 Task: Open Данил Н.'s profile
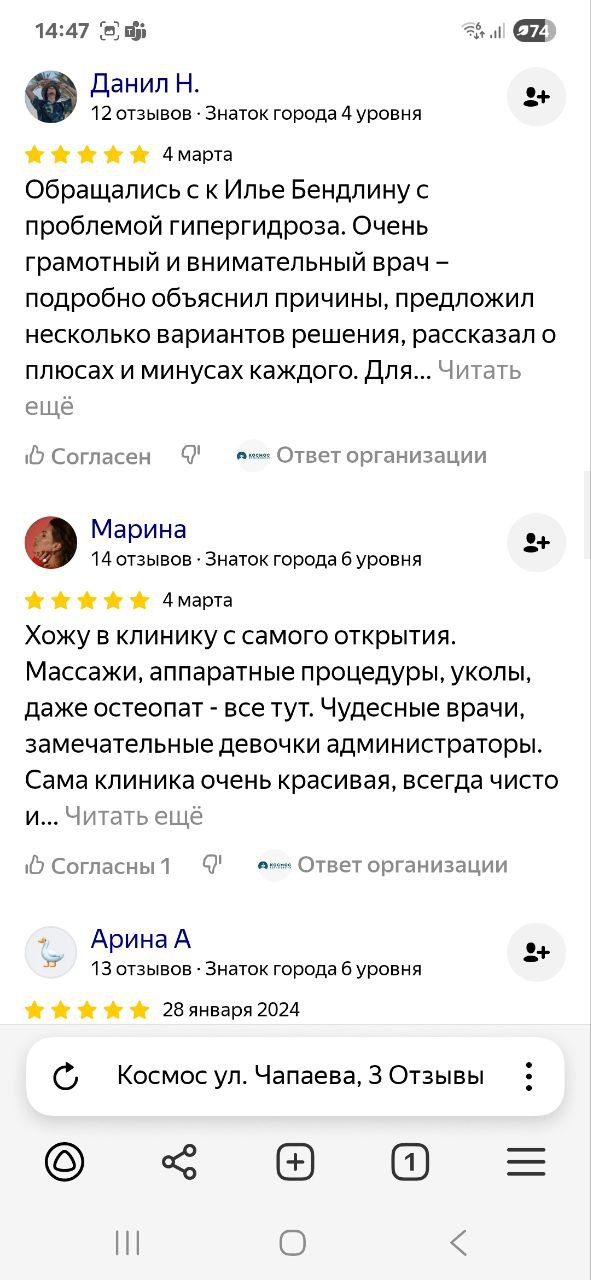tap(145, 83)
